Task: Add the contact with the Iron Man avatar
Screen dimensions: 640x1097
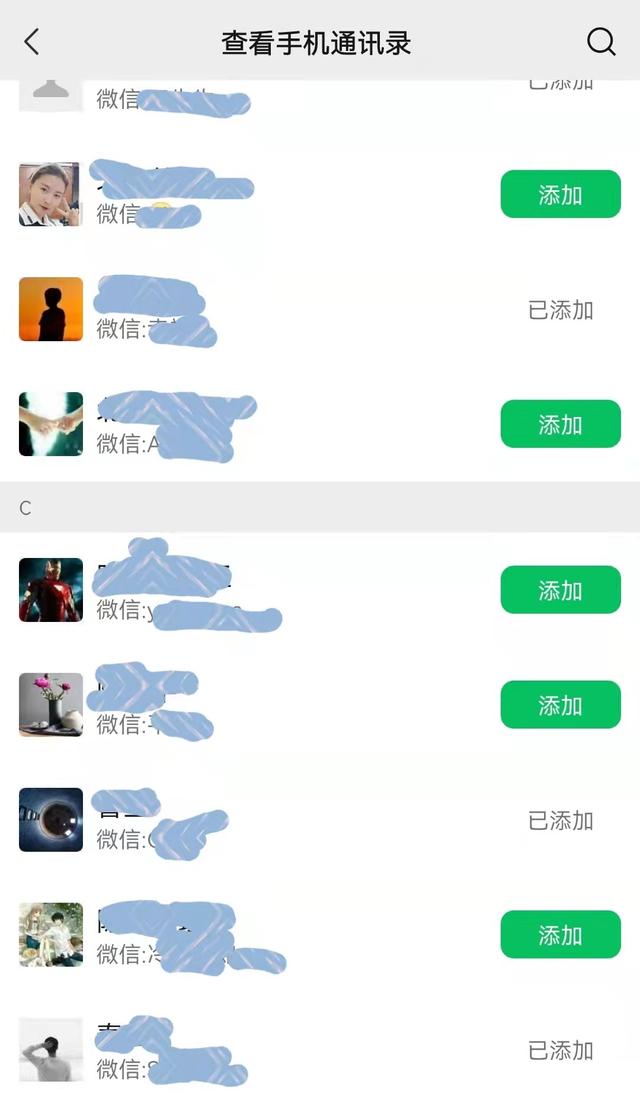Action: tap(560, 590)
